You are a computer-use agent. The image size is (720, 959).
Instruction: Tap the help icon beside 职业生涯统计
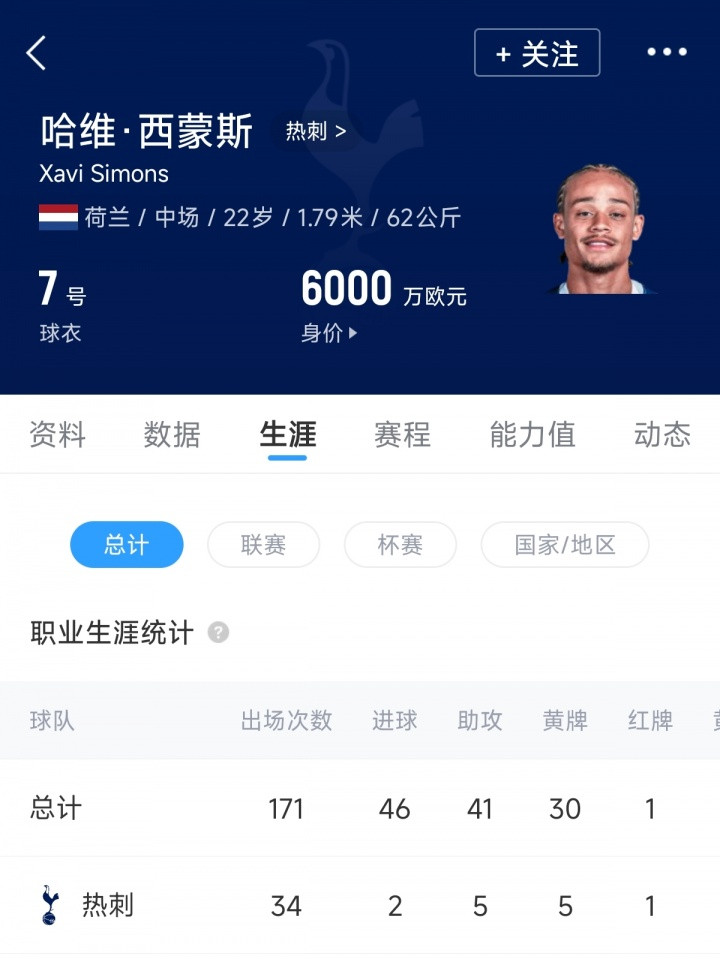(x=218, y=633)
